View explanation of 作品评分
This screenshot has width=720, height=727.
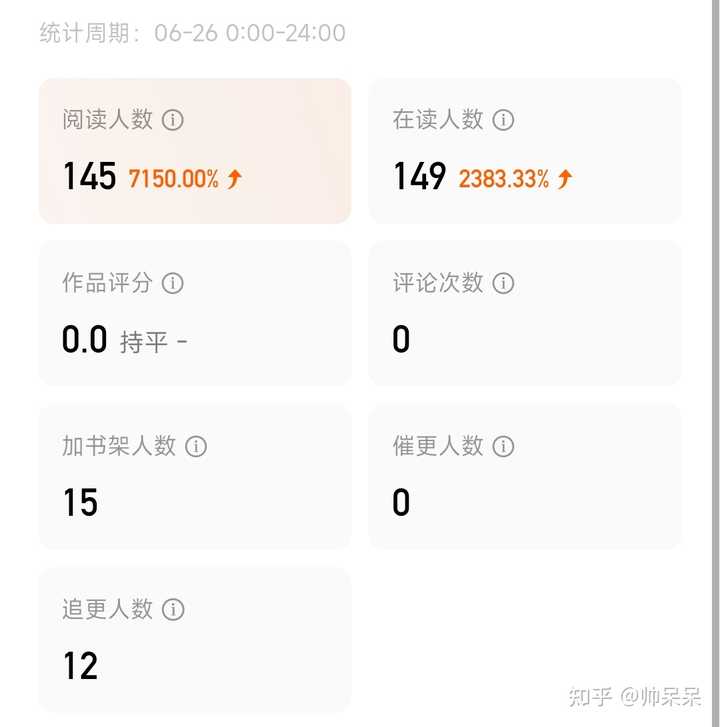[173, 284]
